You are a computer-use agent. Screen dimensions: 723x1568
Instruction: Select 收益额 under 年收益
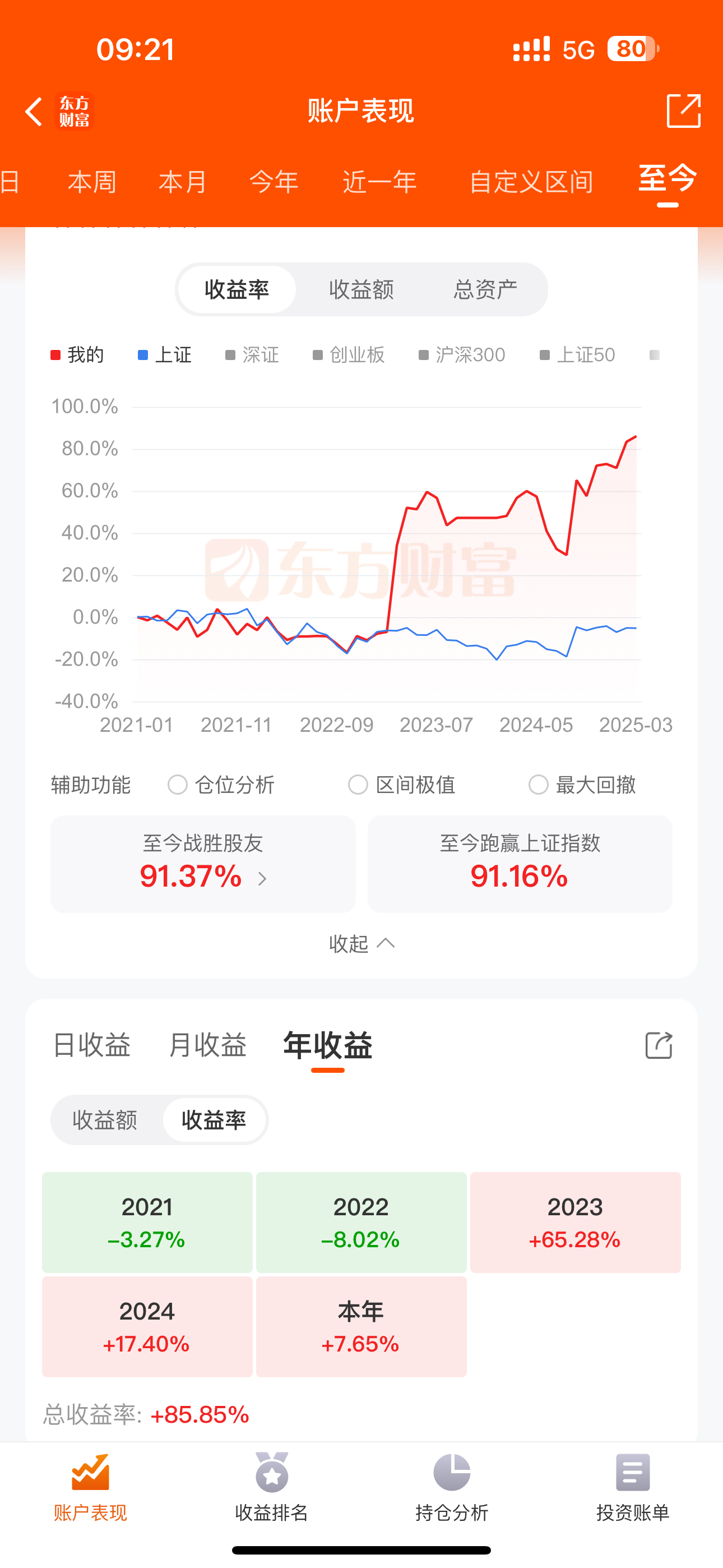coord(105,1120)
